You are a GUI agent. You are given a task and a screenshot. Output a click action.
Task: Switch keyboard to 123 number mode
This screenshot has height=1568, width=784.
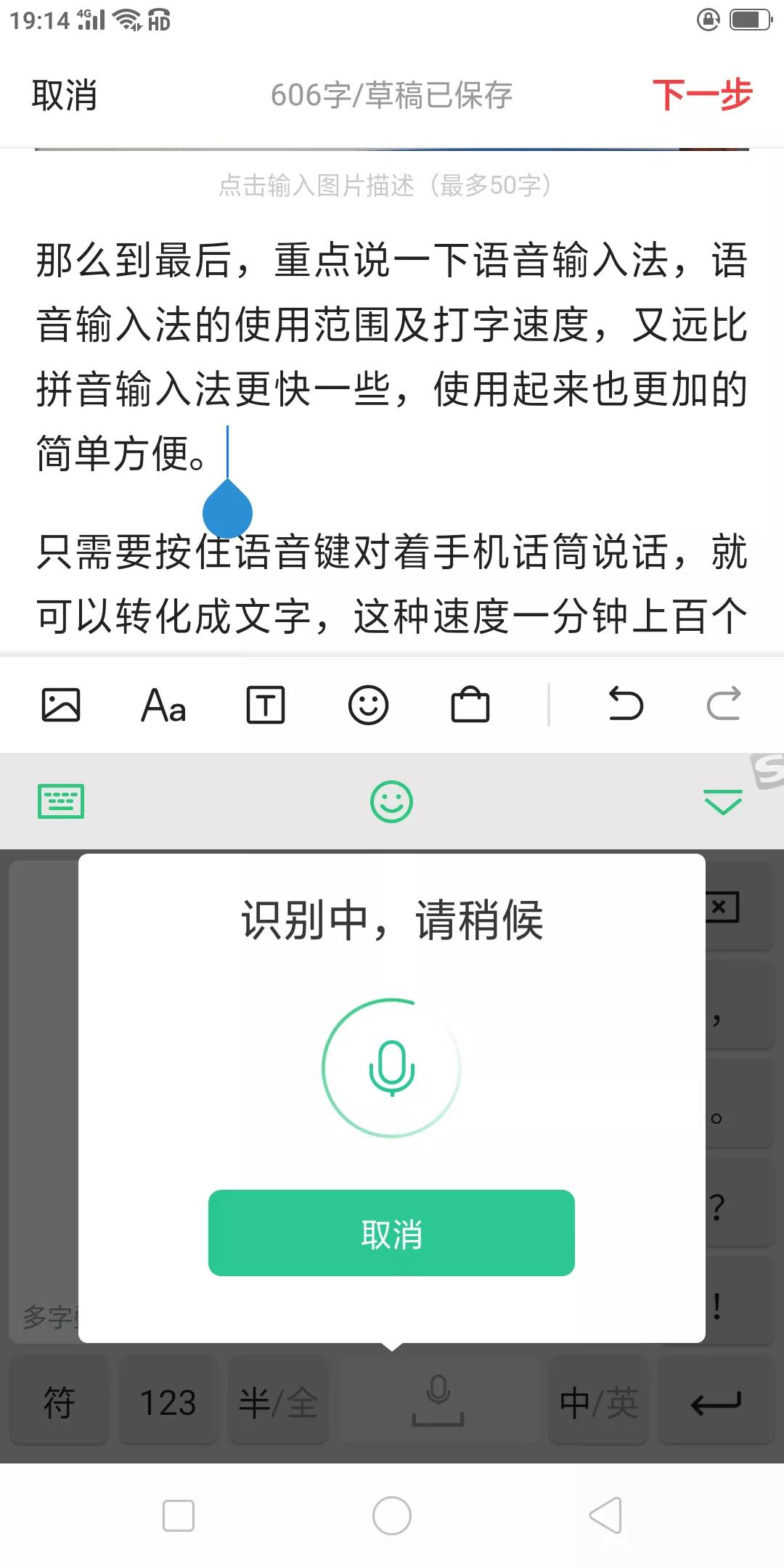coord(168,1402)
